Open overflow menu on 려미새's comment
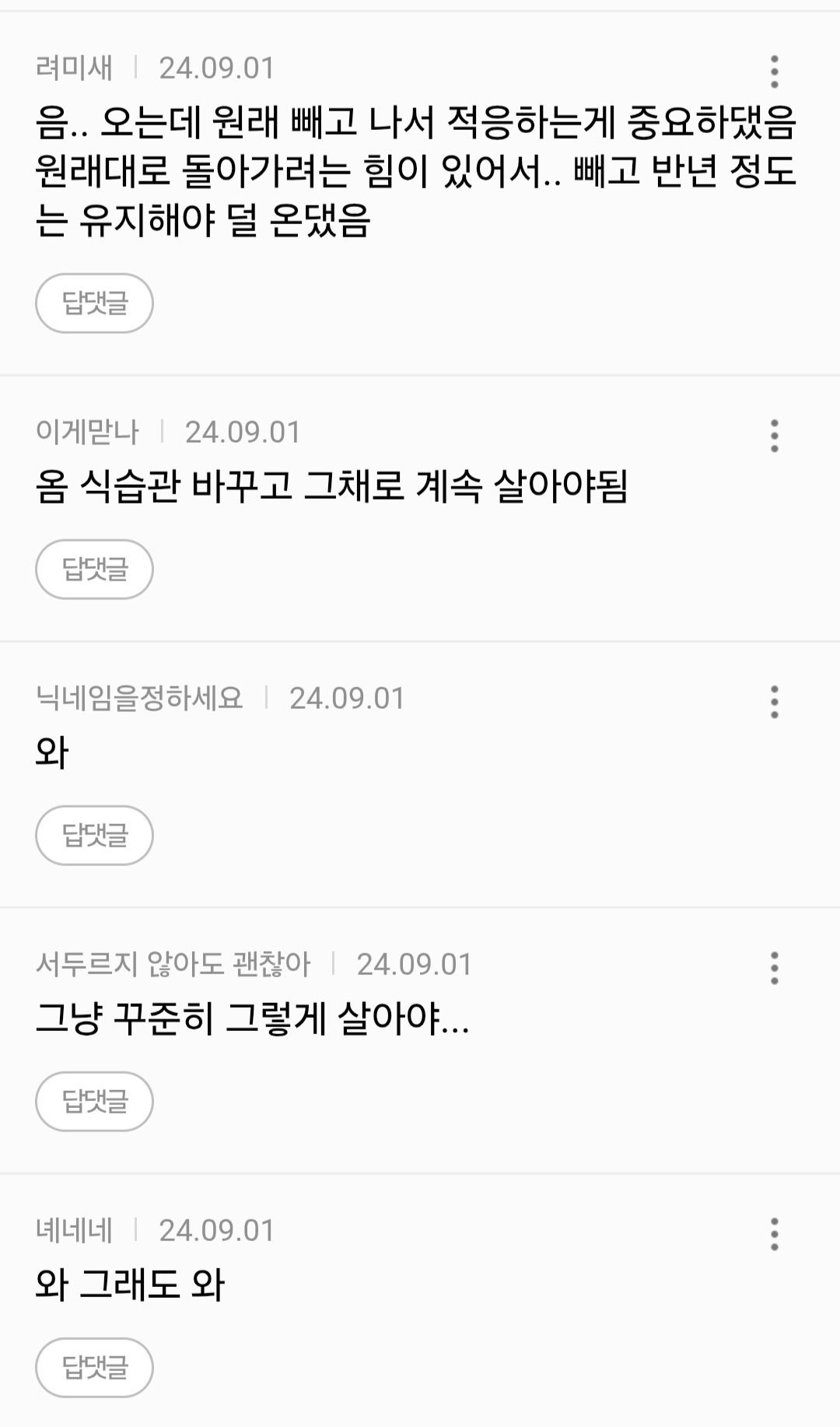The width and height of the screenshot is (840, 1427). [x=774, y=72]
